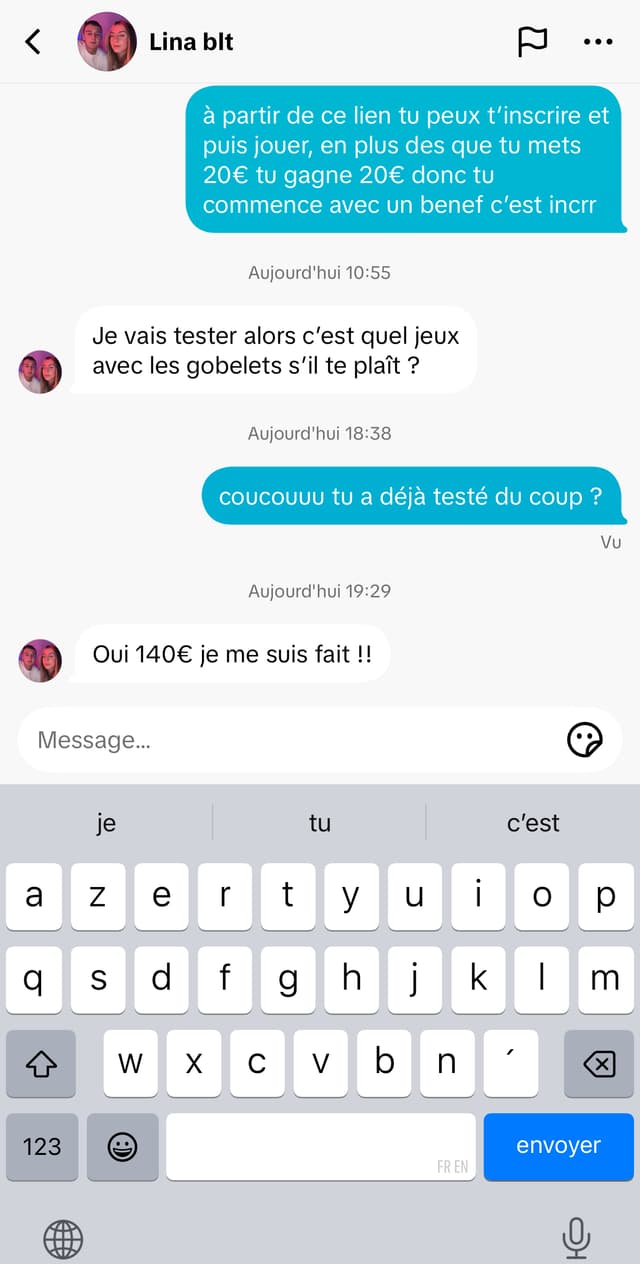Go back to the message list
Viewport: 640px width, 1264px height.
pyautogui.click(x=34, y=41)
